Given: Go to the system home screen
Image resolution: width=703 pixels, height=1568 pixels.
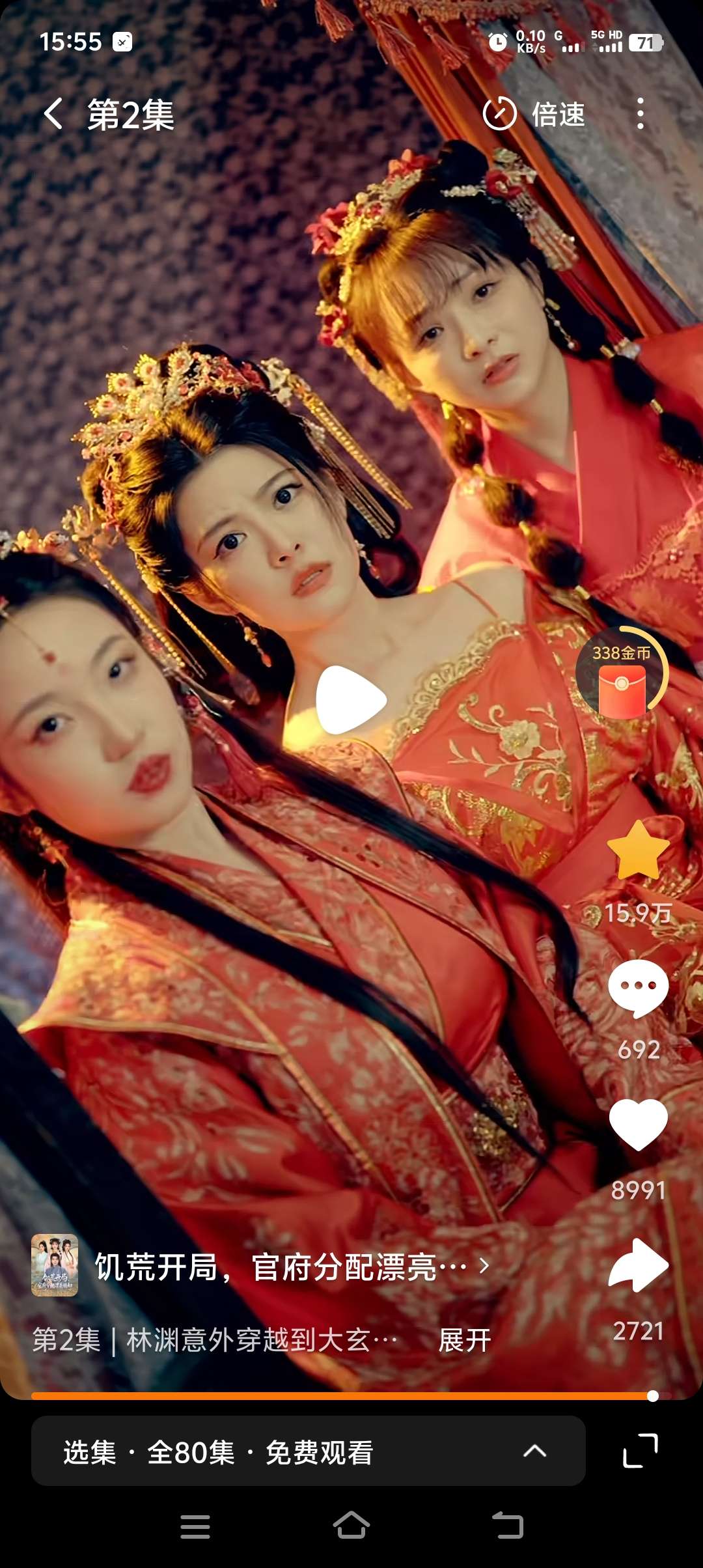Looking at the screenshot, I should pos(351,1526).
